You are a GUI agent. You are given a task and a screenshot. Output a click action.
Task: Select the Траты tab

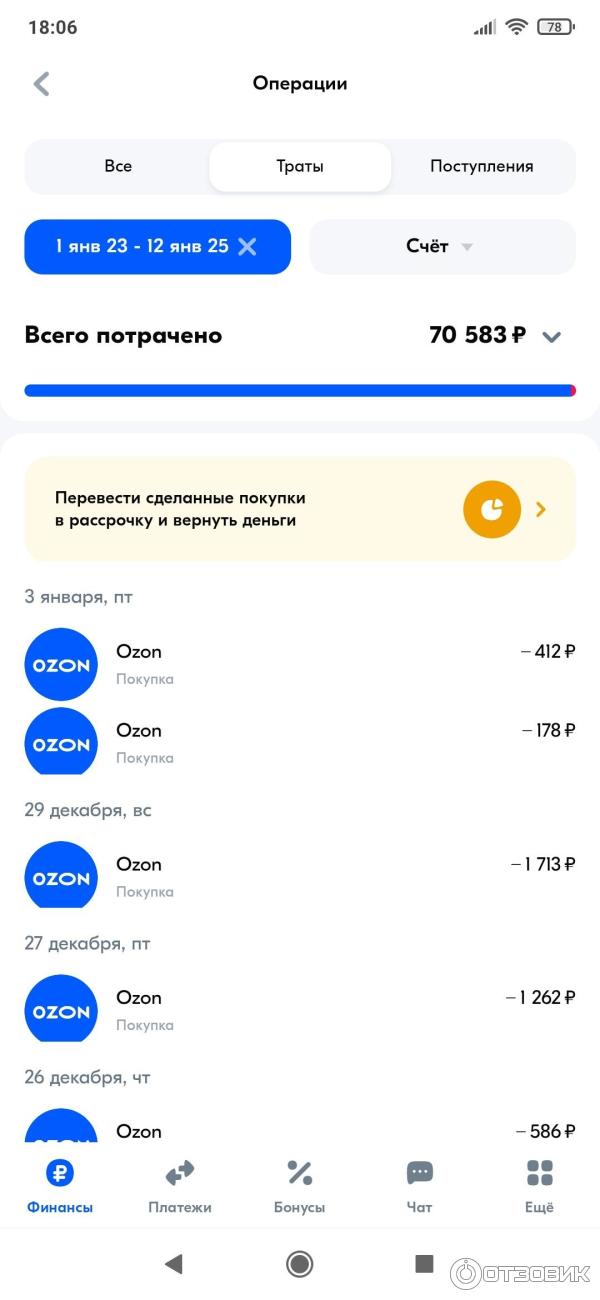300,166
